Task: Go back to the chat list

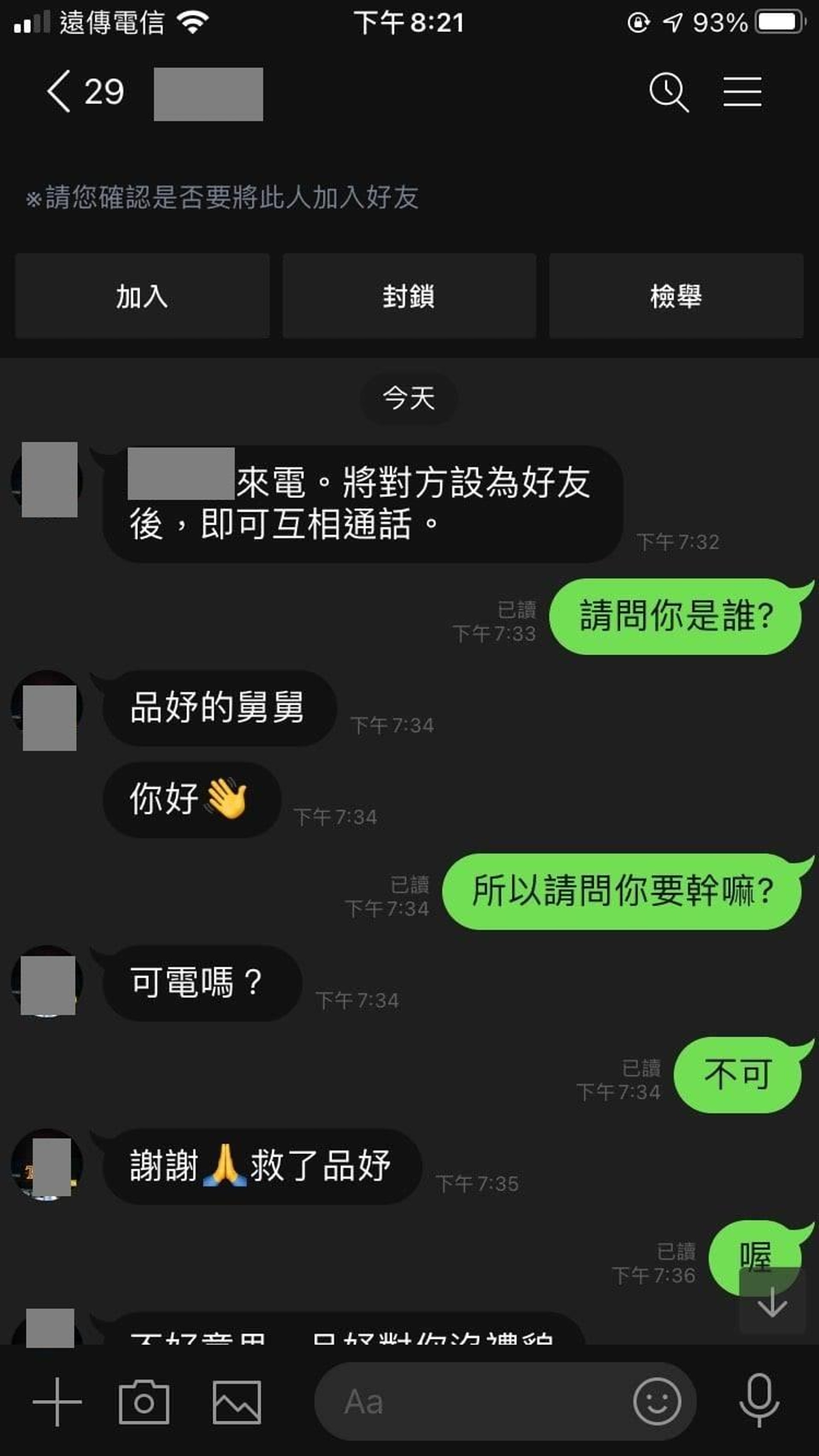Action: tap(59, 92)
